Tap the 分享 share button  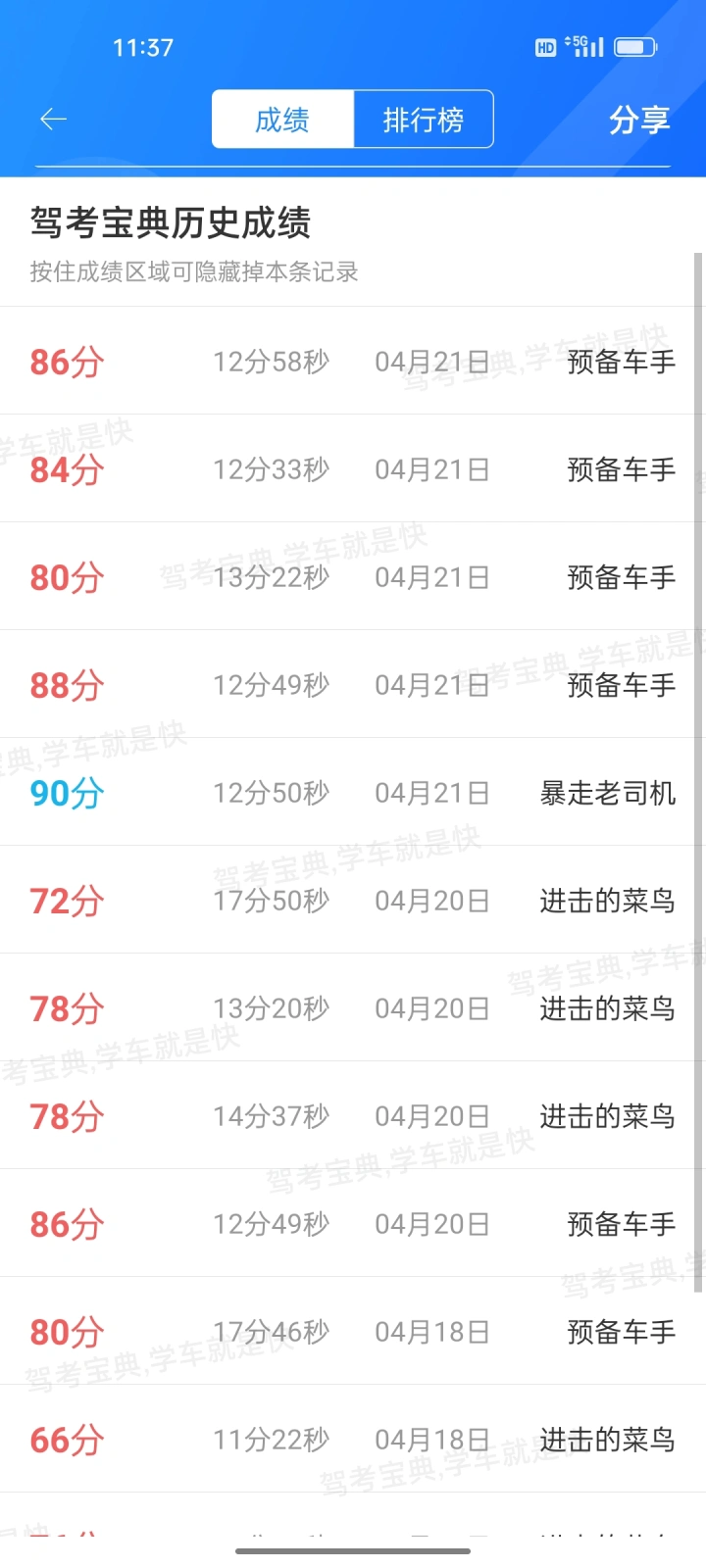pyautogui.click(x=639, y=120)
